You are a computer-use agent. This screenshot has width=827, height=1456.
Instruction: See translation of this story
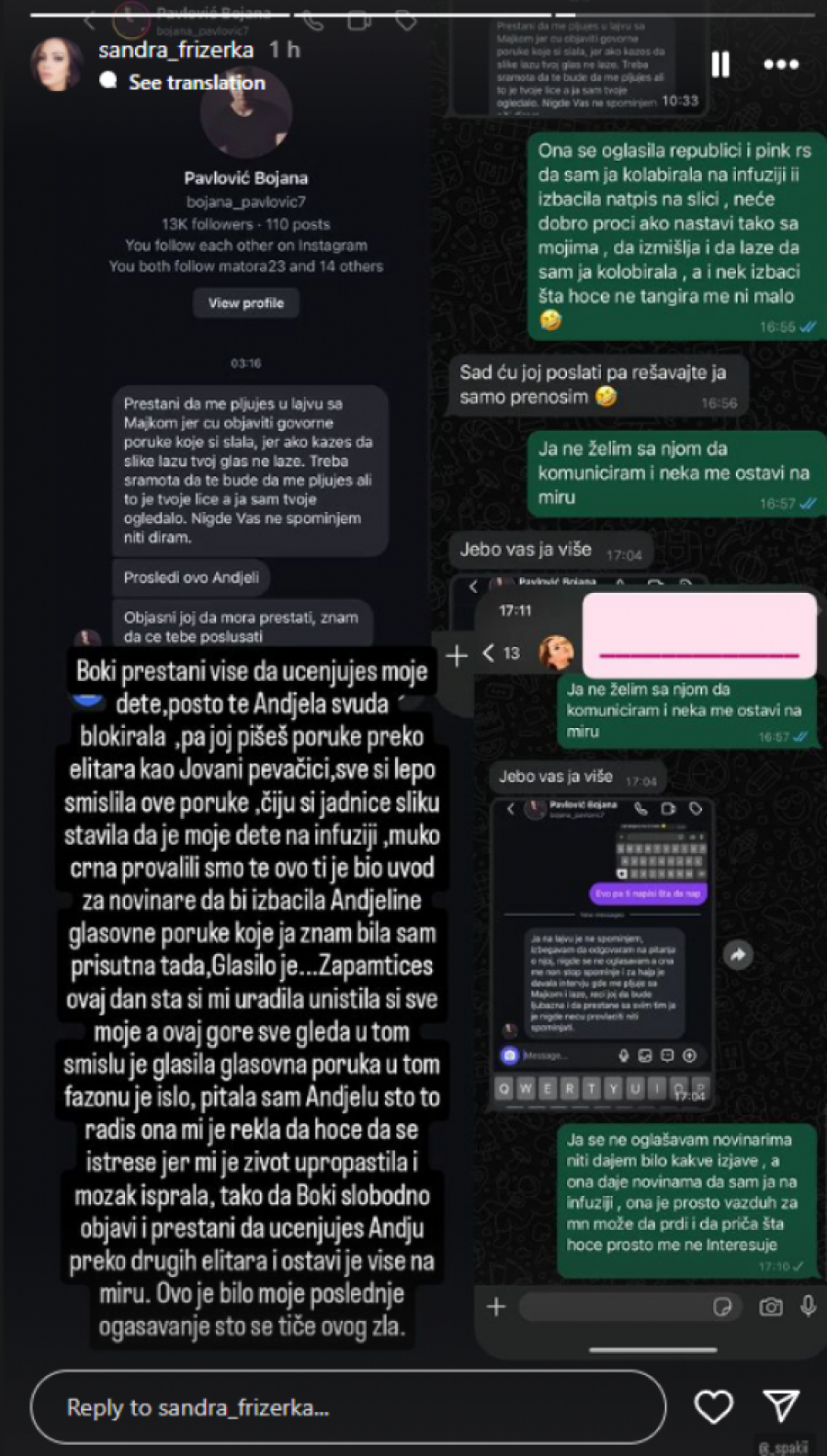tap(196, 82)
